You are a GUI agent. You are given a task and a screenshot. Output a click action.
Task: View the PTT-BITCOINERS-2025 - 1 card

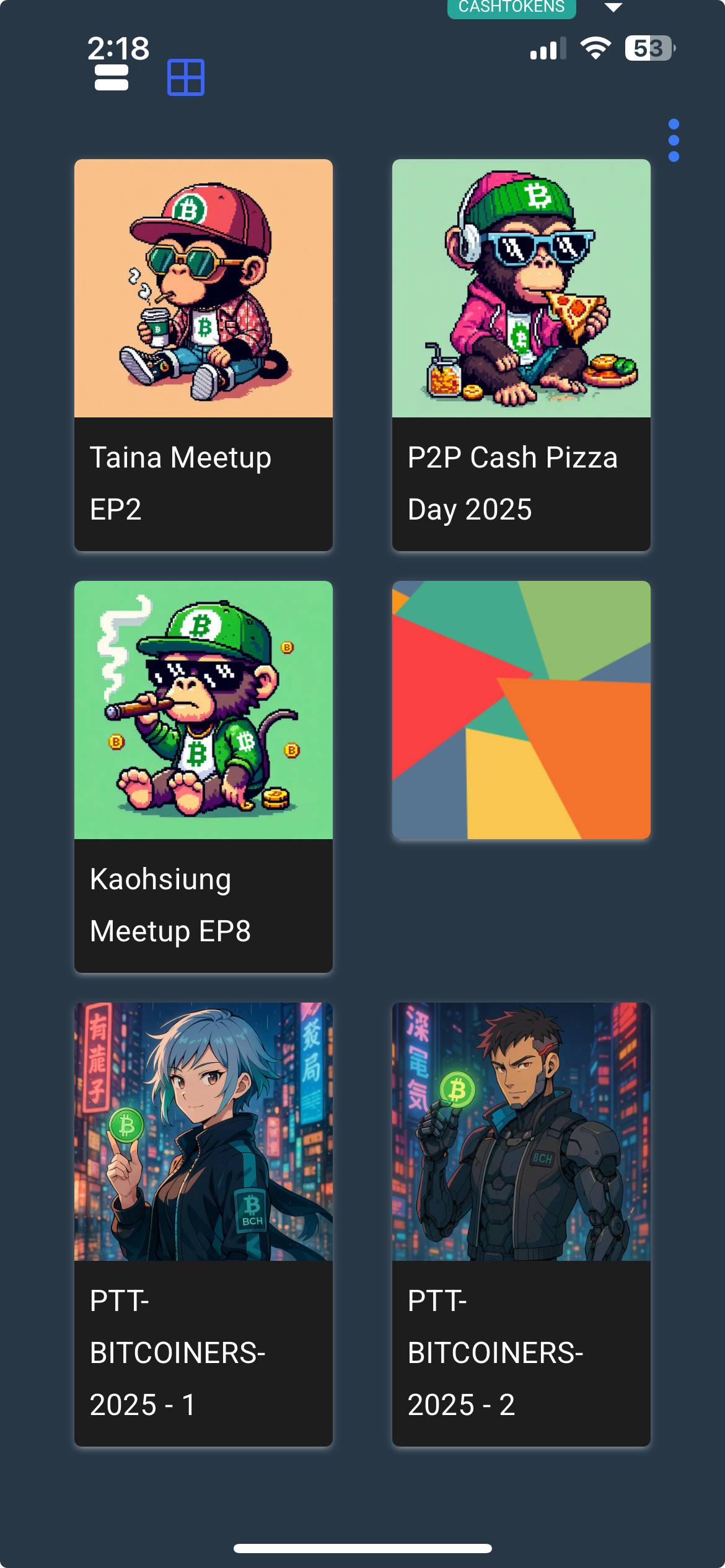(x=203, y=1223)
